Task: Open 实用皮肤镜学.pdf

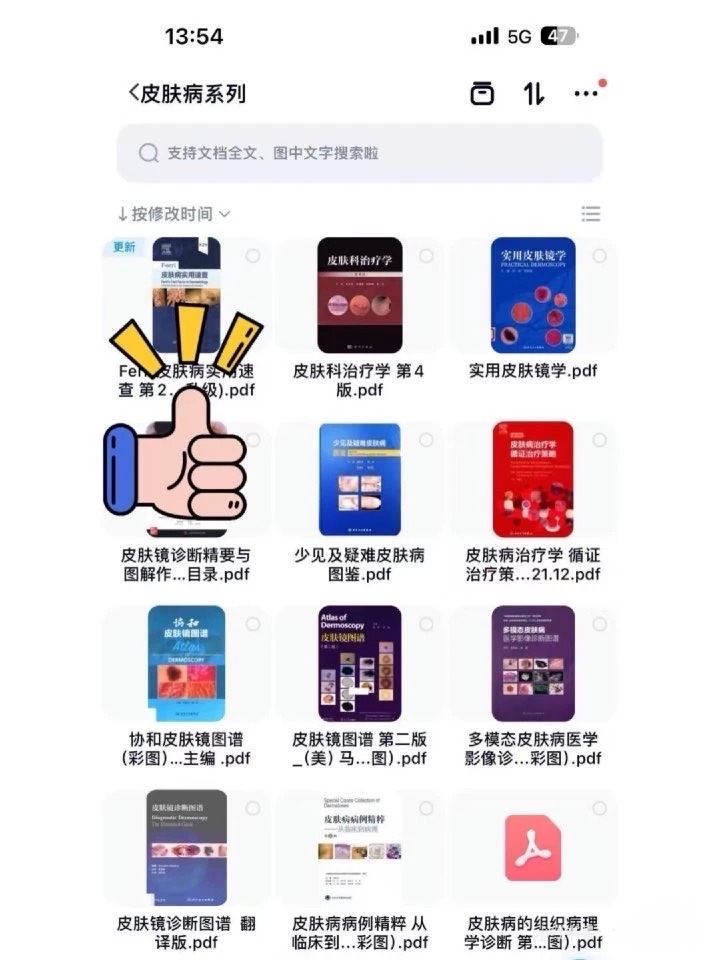Action: [533, 295]
